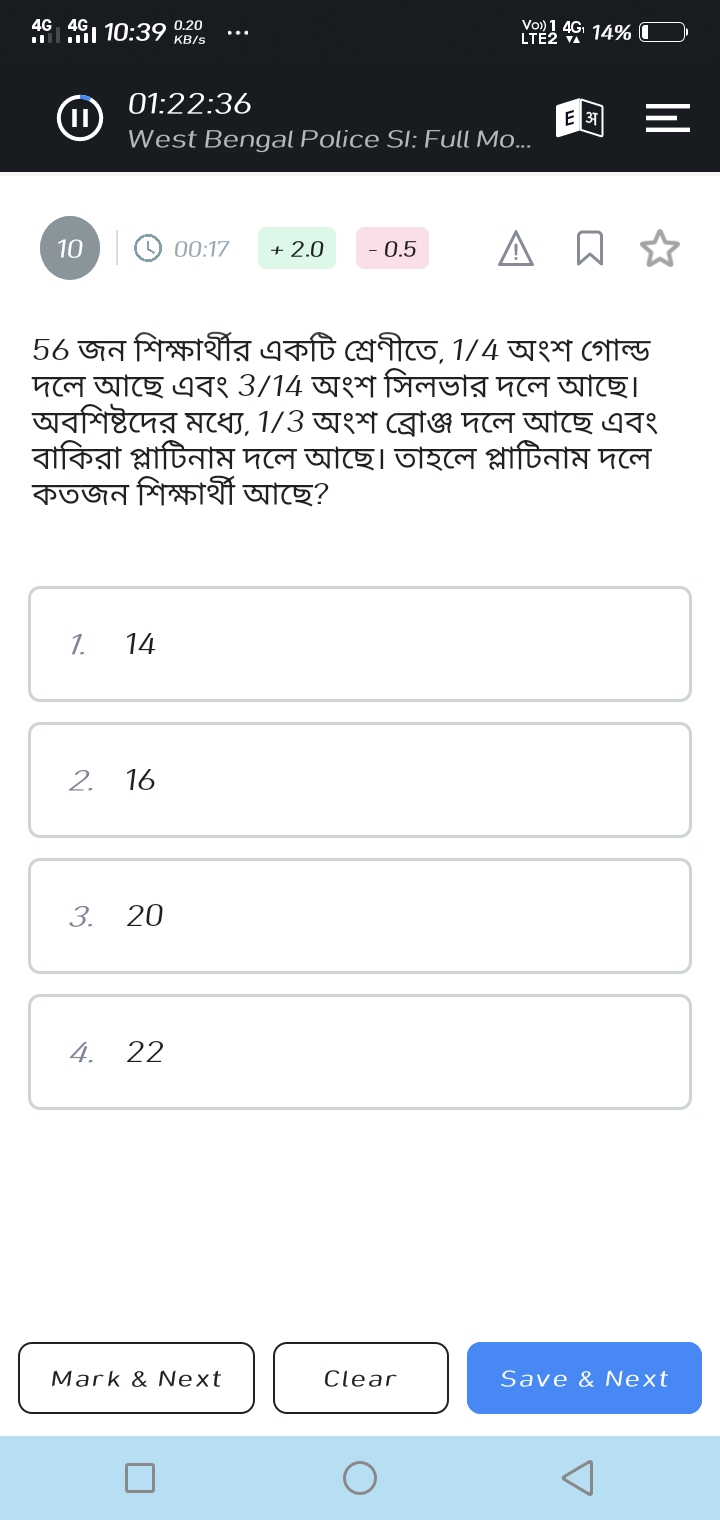Choose option 2 with answer 16
The width and height of the screenshot is (720, 1520).
(360, 780)
